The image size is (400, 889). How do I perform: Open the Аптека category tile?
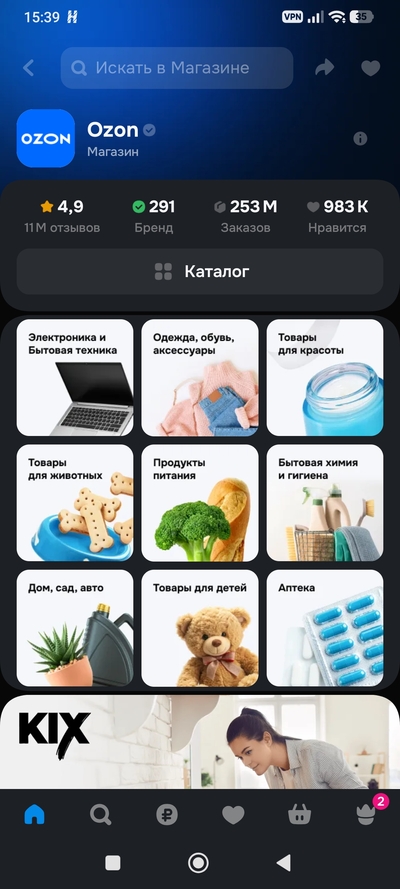point(325,628)
